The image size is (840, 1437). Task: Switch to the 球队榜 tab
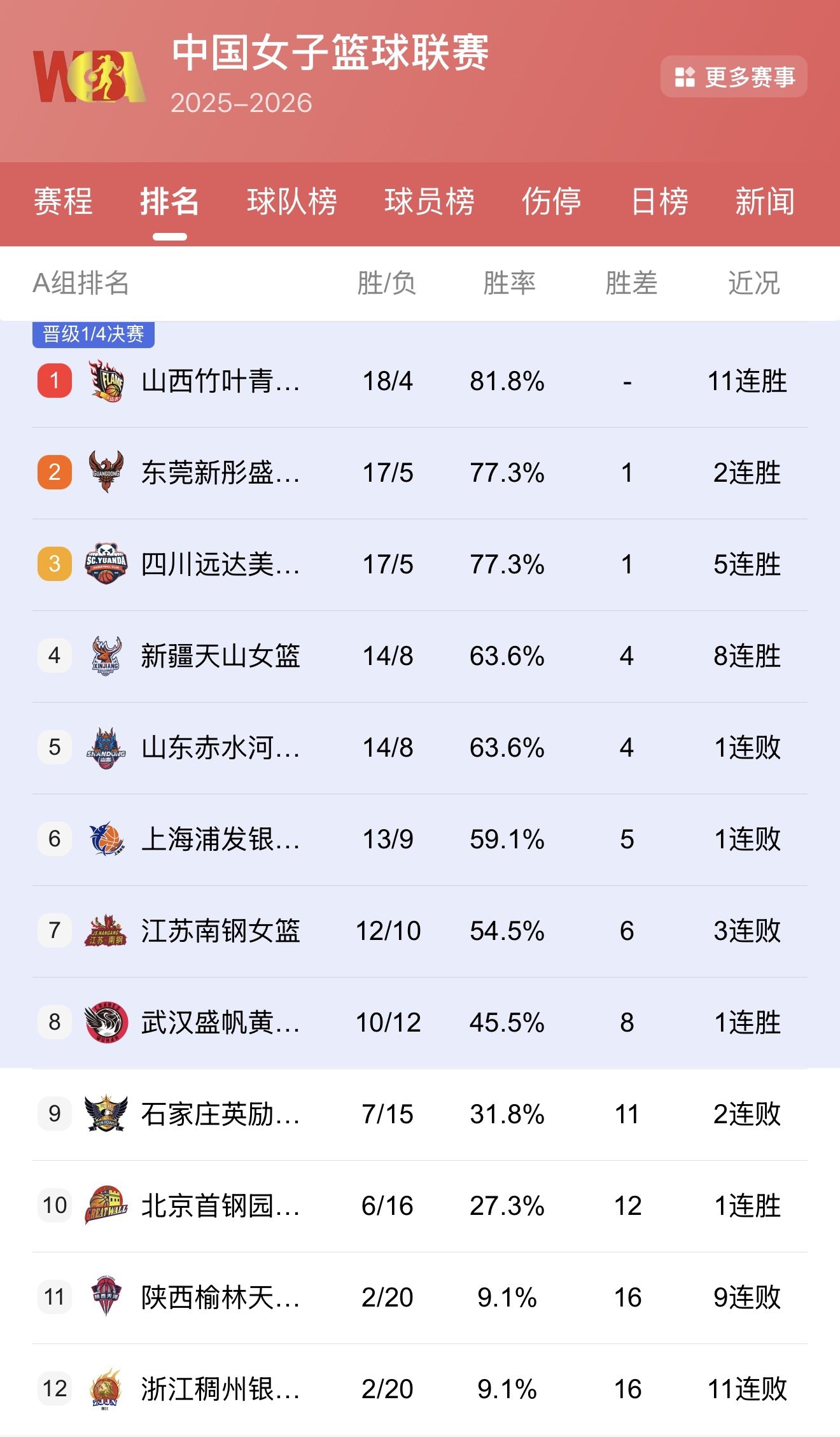click(292, 202)
